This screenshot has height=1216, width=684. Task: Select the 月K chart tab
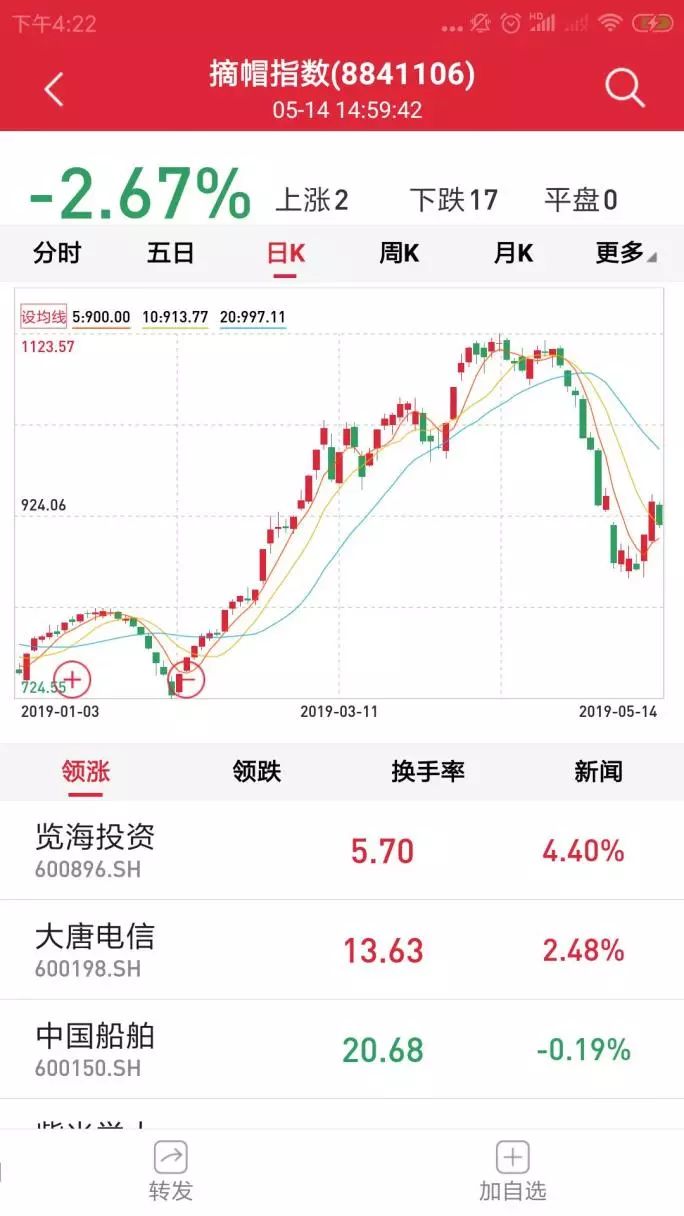point(513,253)
